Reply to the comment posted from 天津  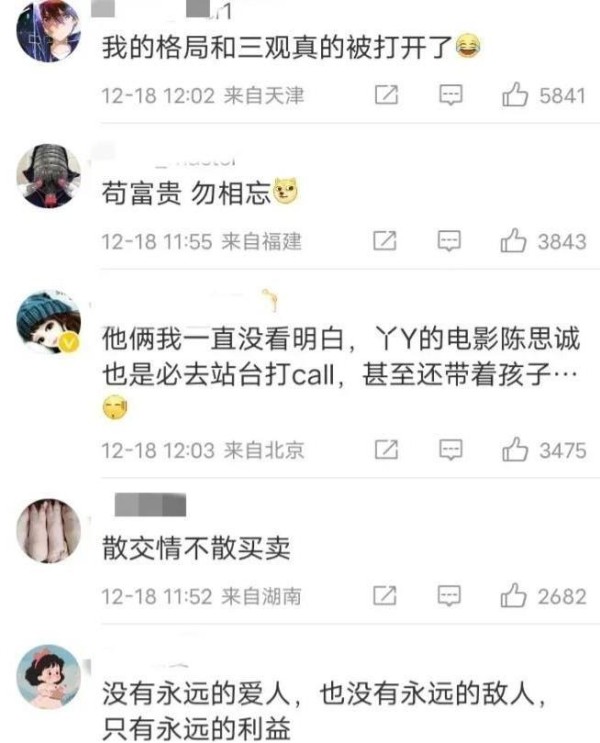[452, 96]
